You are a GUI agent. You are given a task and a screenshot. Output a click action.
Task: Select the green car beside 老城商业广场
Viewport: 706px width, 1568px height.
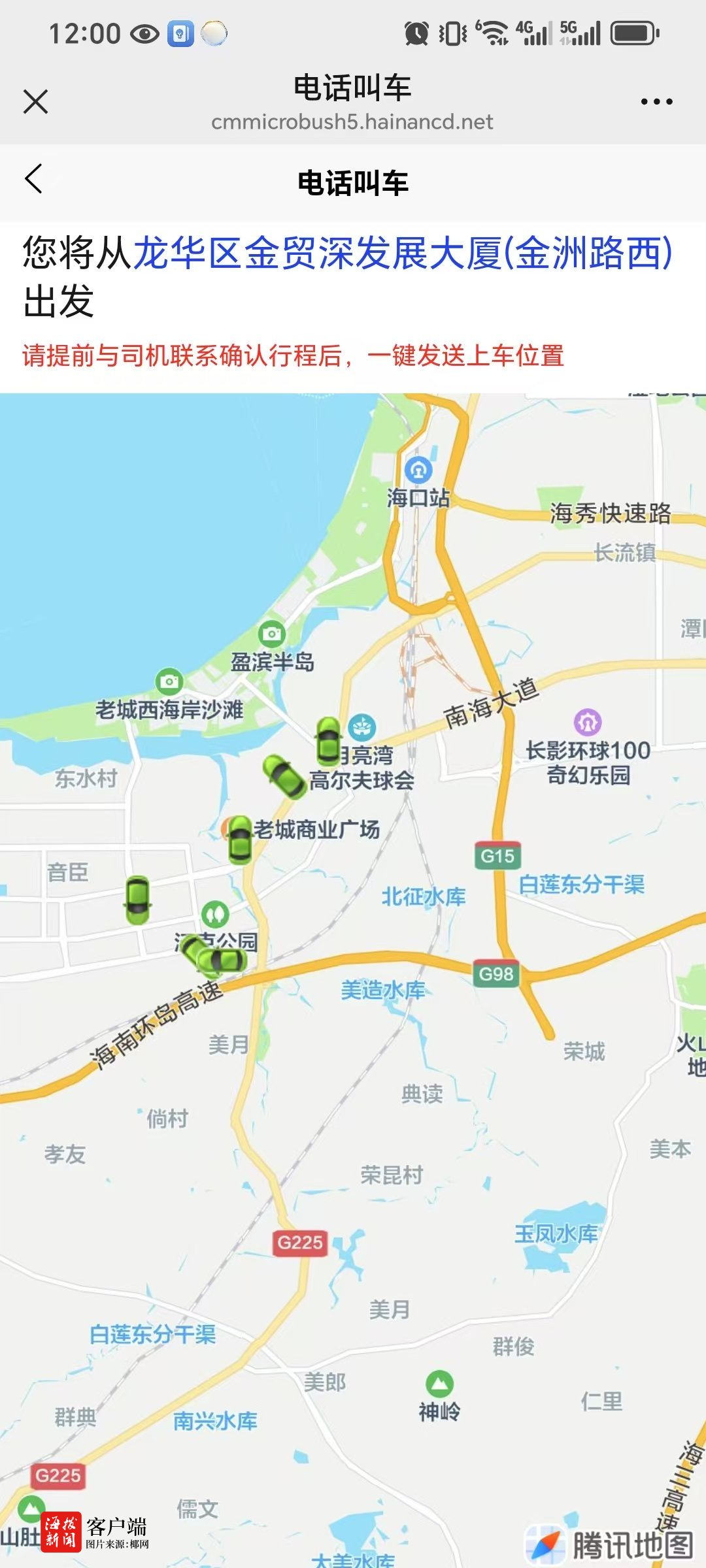coord(240,840)
